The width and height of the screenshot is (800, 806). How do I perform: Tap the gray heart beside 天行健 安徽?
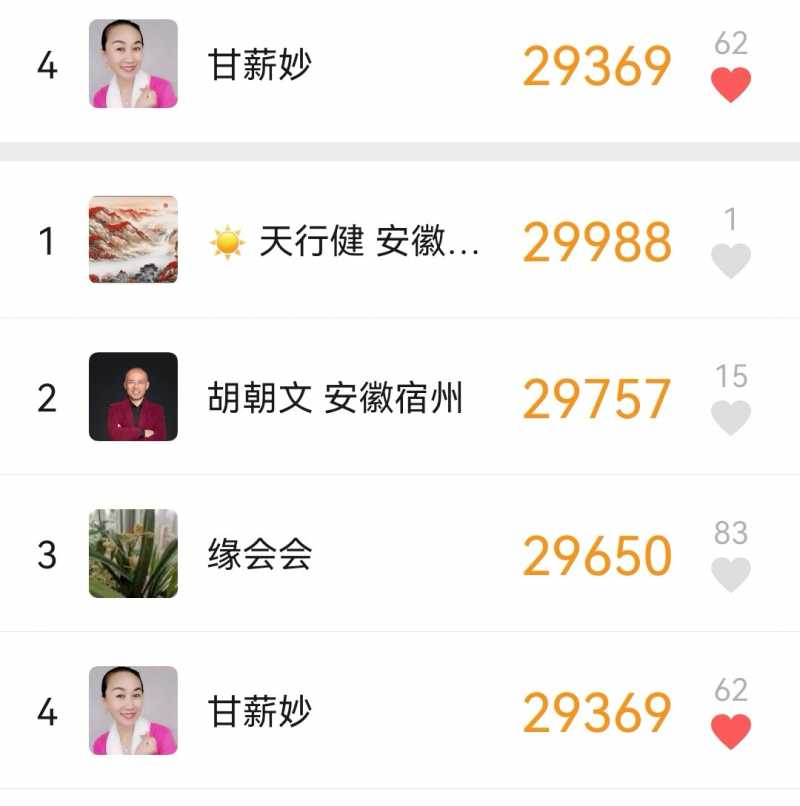tap(731, 258)
